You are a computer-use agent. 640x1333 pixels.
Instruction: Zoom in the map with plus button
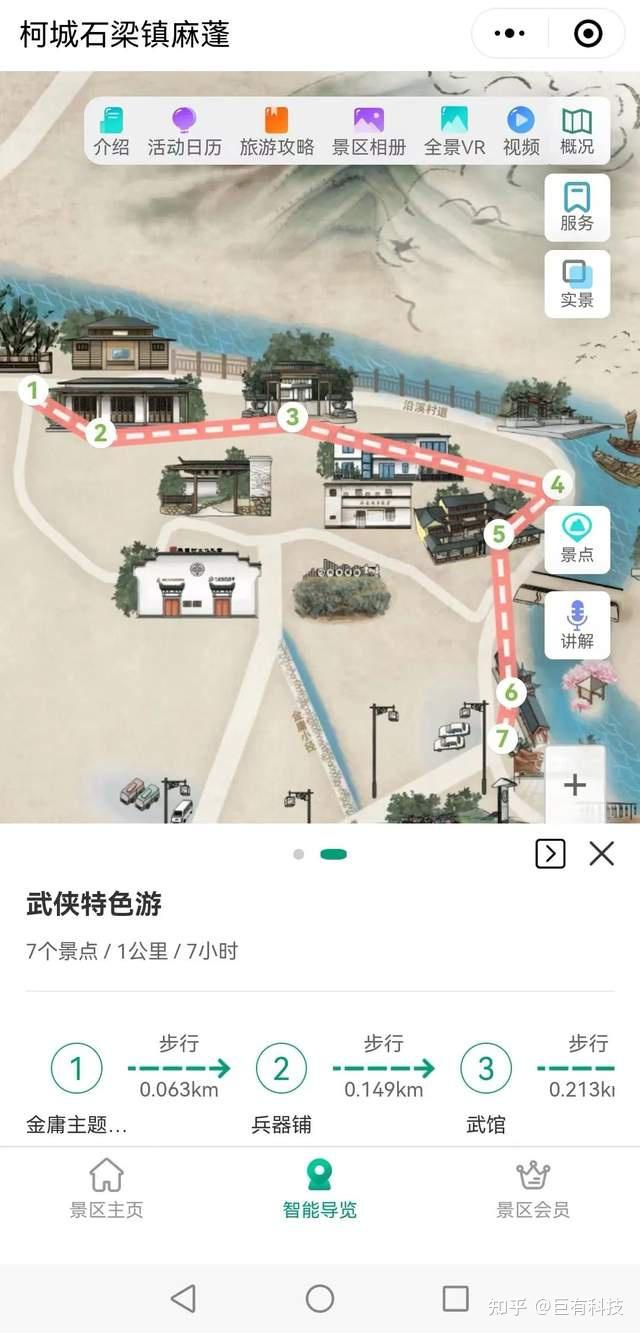[575, 785]
